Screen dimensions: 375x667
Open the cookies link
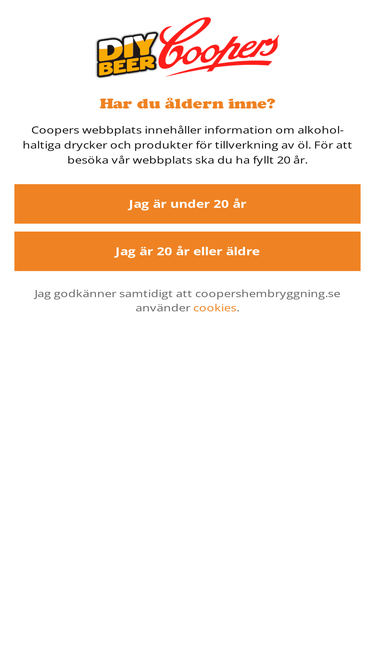point(215,308)
